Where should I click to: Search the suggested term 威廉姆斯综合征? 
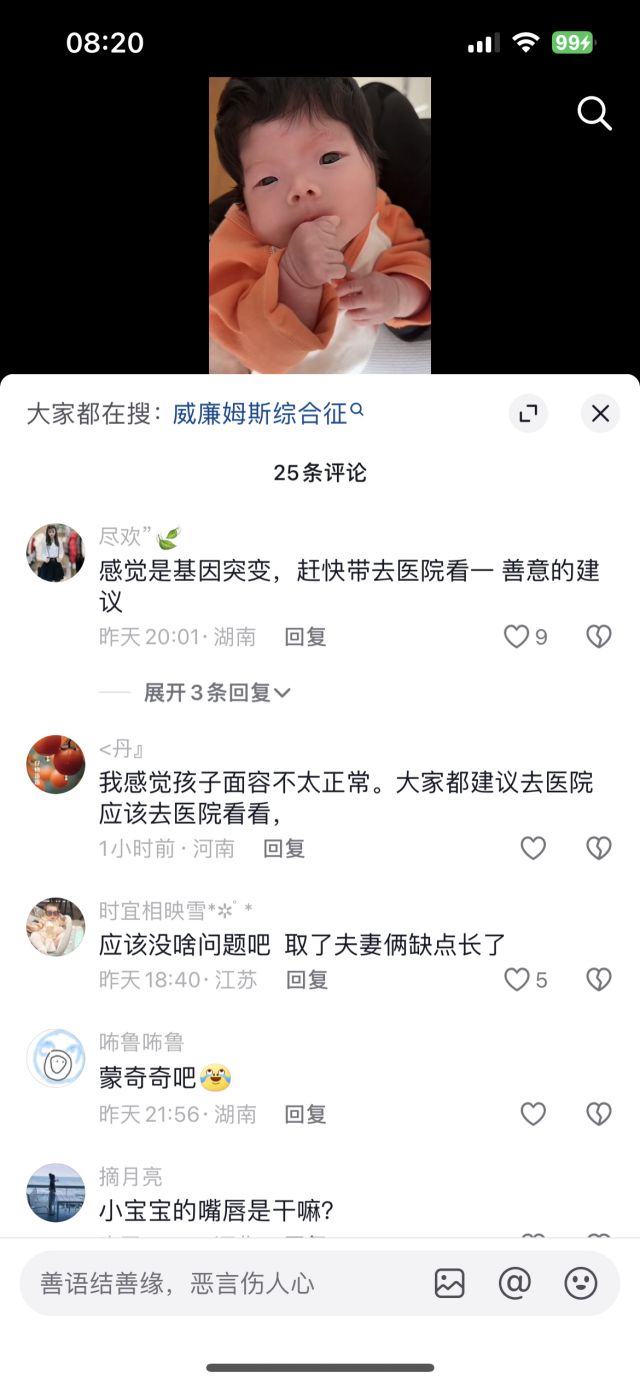(266, 413)
